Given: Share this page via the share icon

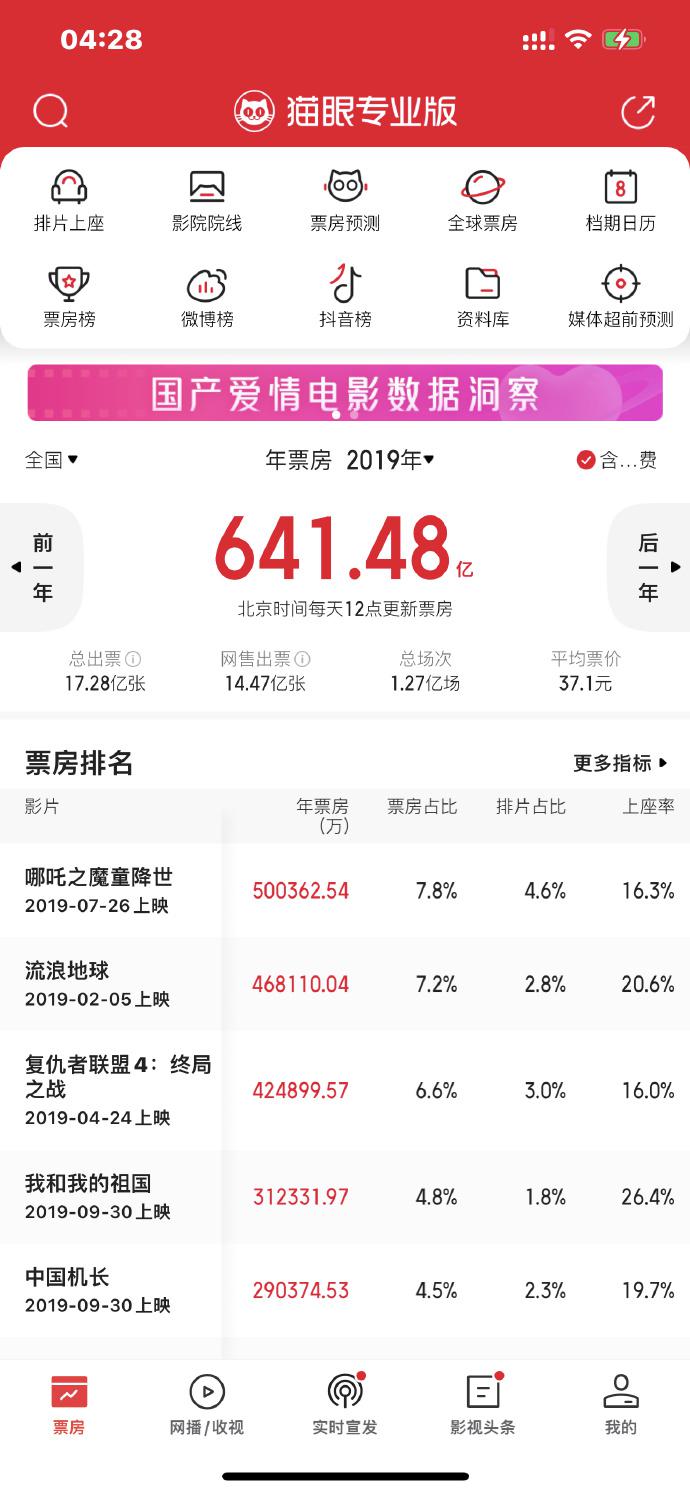Looking at the screenshot, I should [x=637, y=111].
